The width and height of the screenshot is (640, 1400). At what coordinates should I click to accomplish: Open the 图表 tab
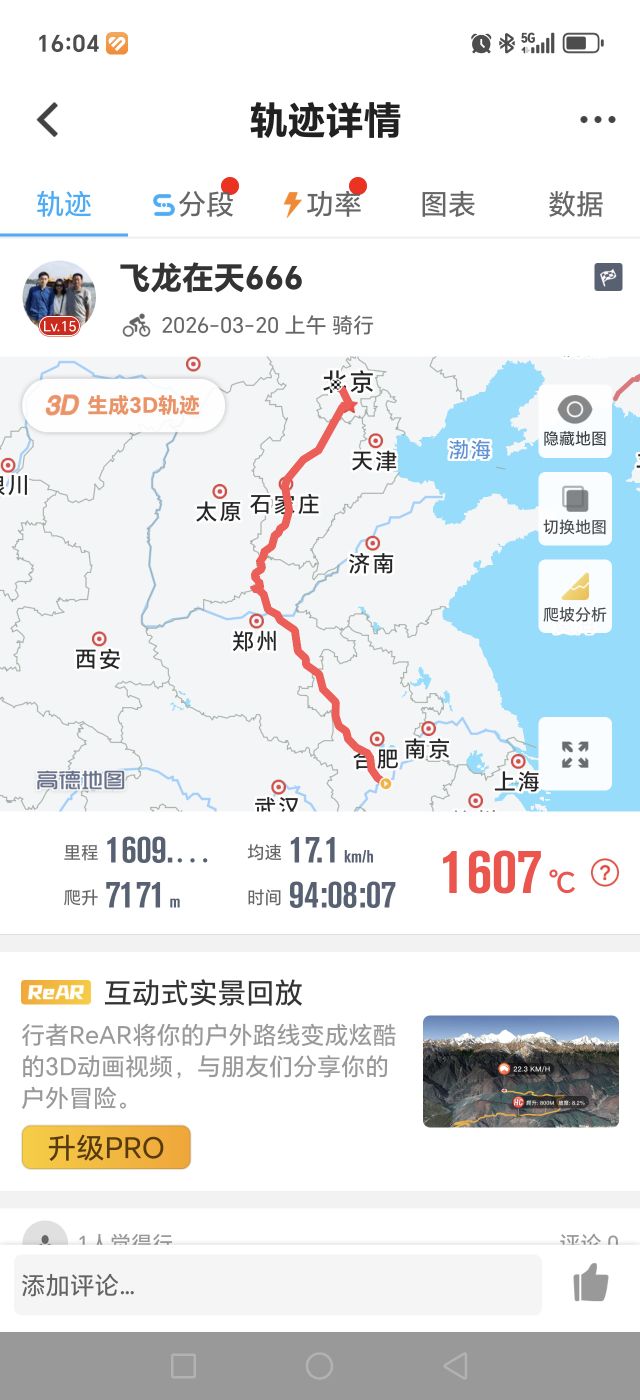448,204
